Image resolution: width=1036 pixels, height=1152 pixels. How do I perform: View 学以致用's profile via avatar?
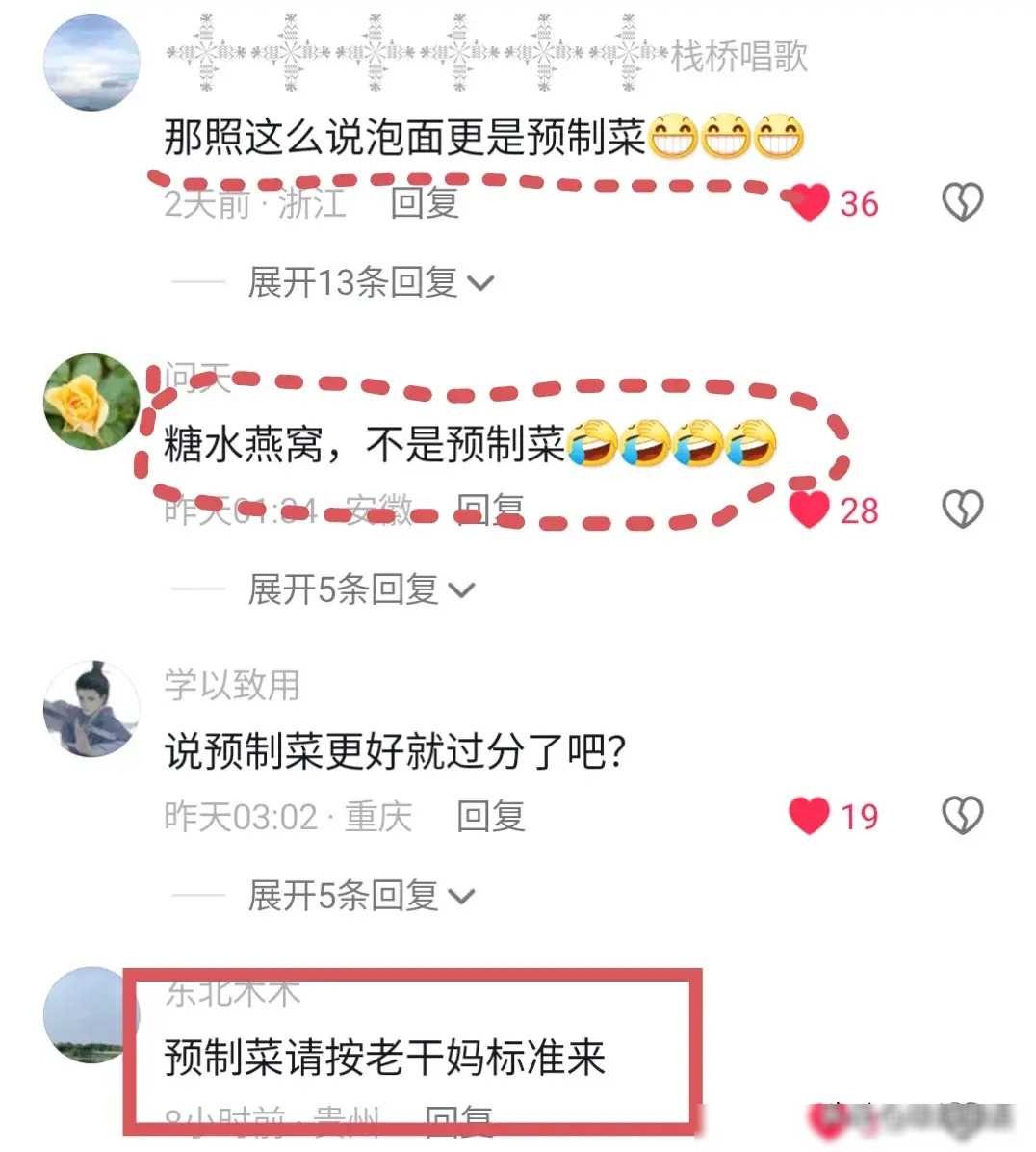92,708
